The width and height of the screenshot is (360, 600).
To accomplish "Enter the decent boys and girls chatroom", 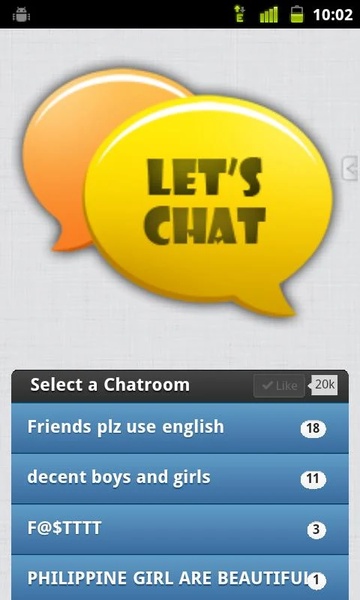I will 180,479.
